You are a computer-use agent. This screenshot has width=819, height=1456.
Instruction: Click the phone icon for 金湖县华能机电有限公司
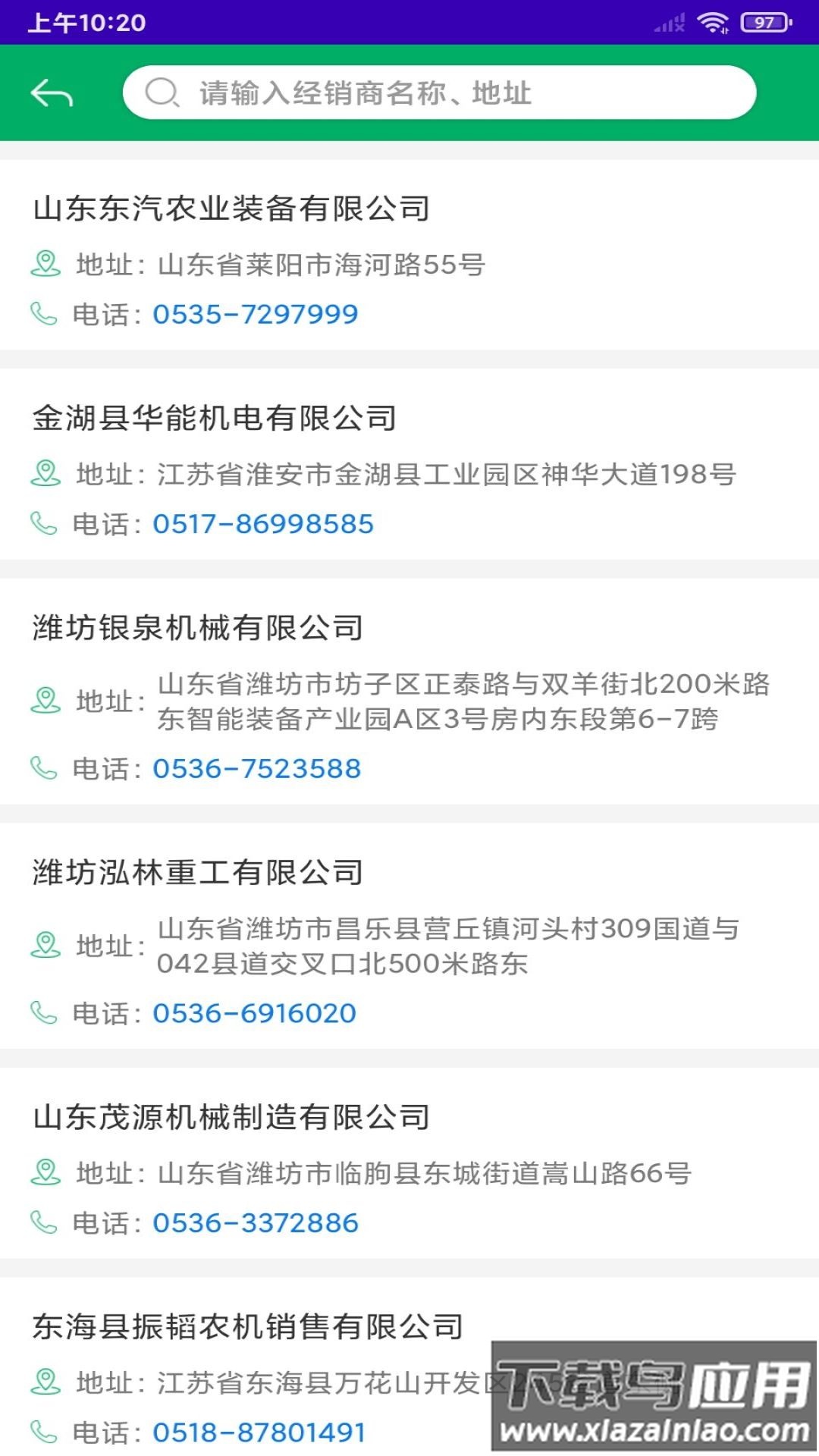(x=42, y=522)
